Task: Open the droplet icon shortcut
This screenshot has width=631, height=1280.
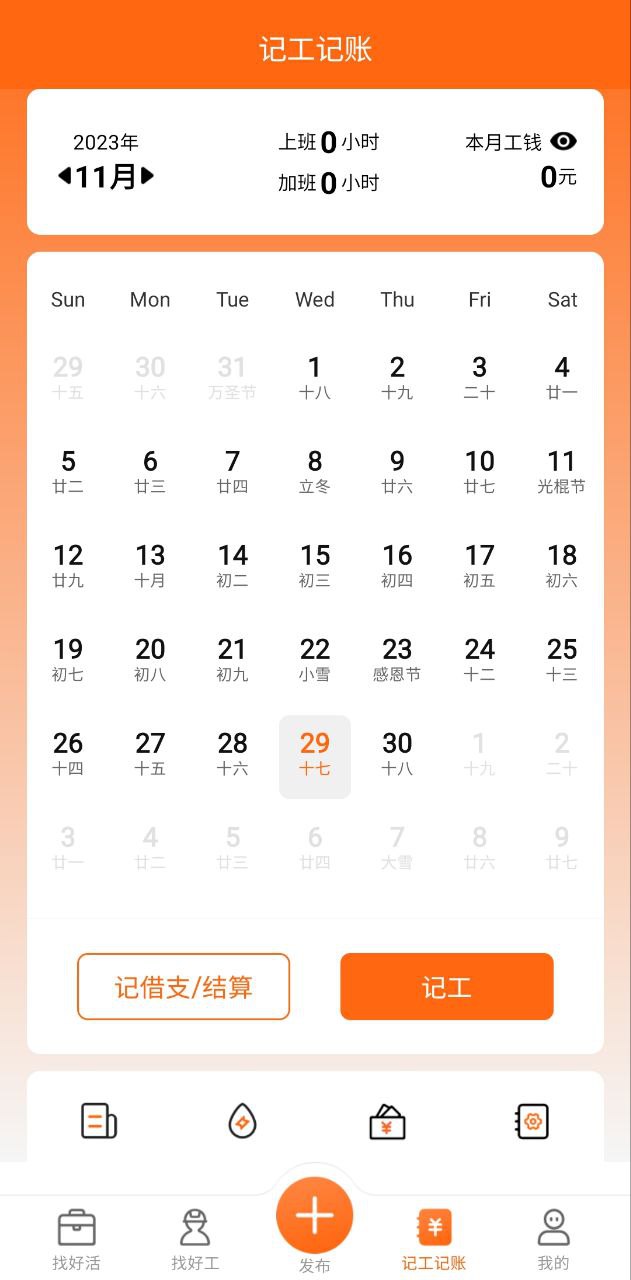Action: coord(242,1121)
